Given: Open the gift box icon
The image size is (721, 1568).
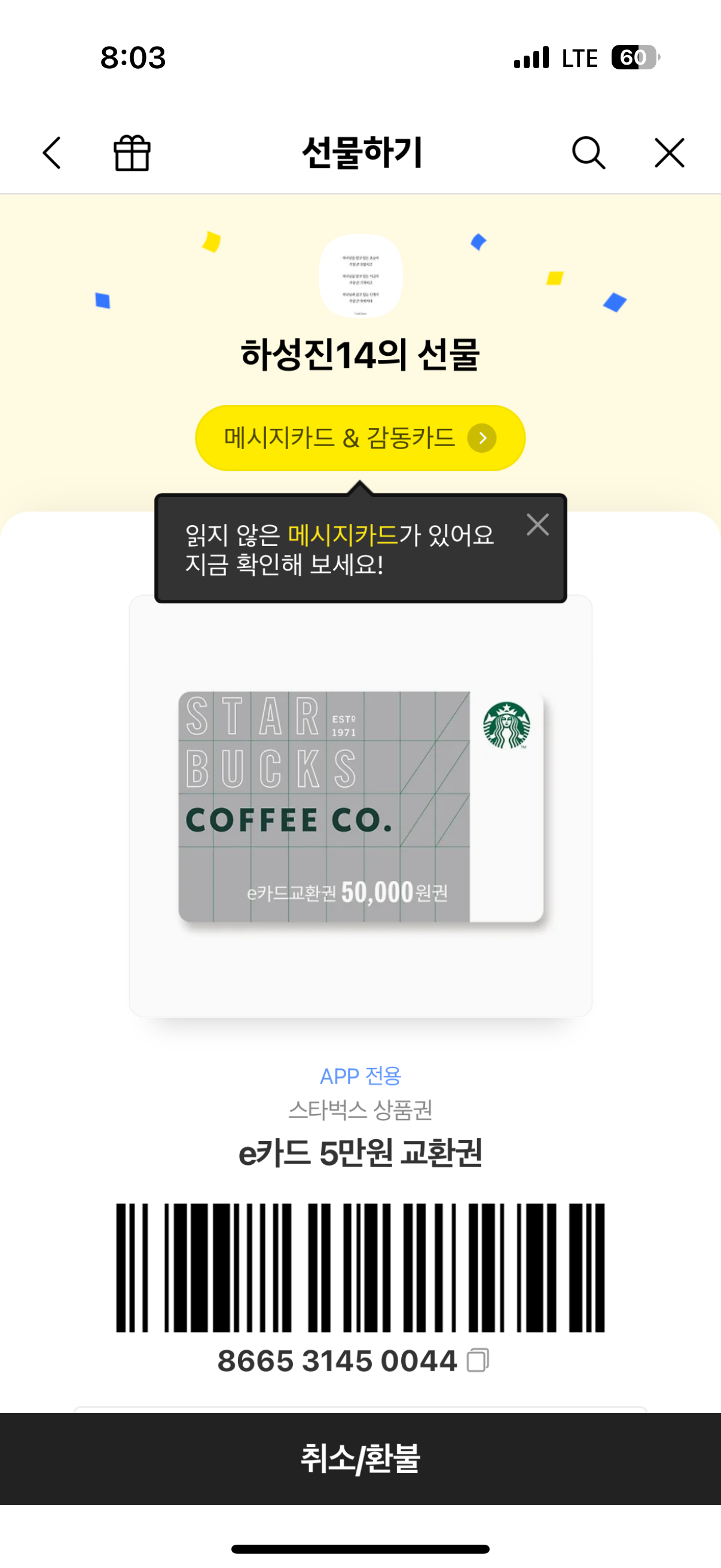Looking at the screenshot, I should click(x=132, y=152).
